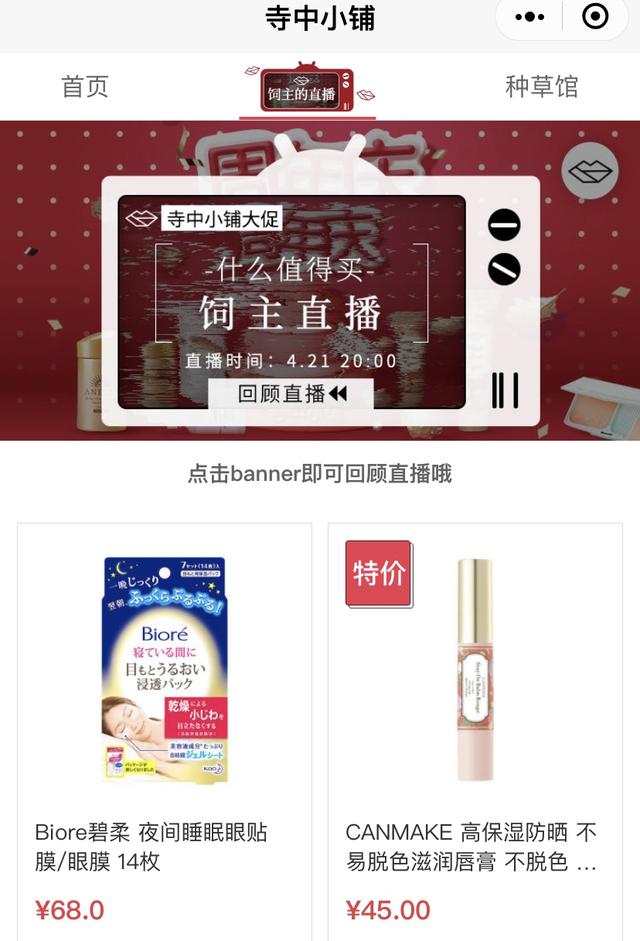
Task: Open the Biore碧柔 sleep eye mask product card
Action: [165, 732]
